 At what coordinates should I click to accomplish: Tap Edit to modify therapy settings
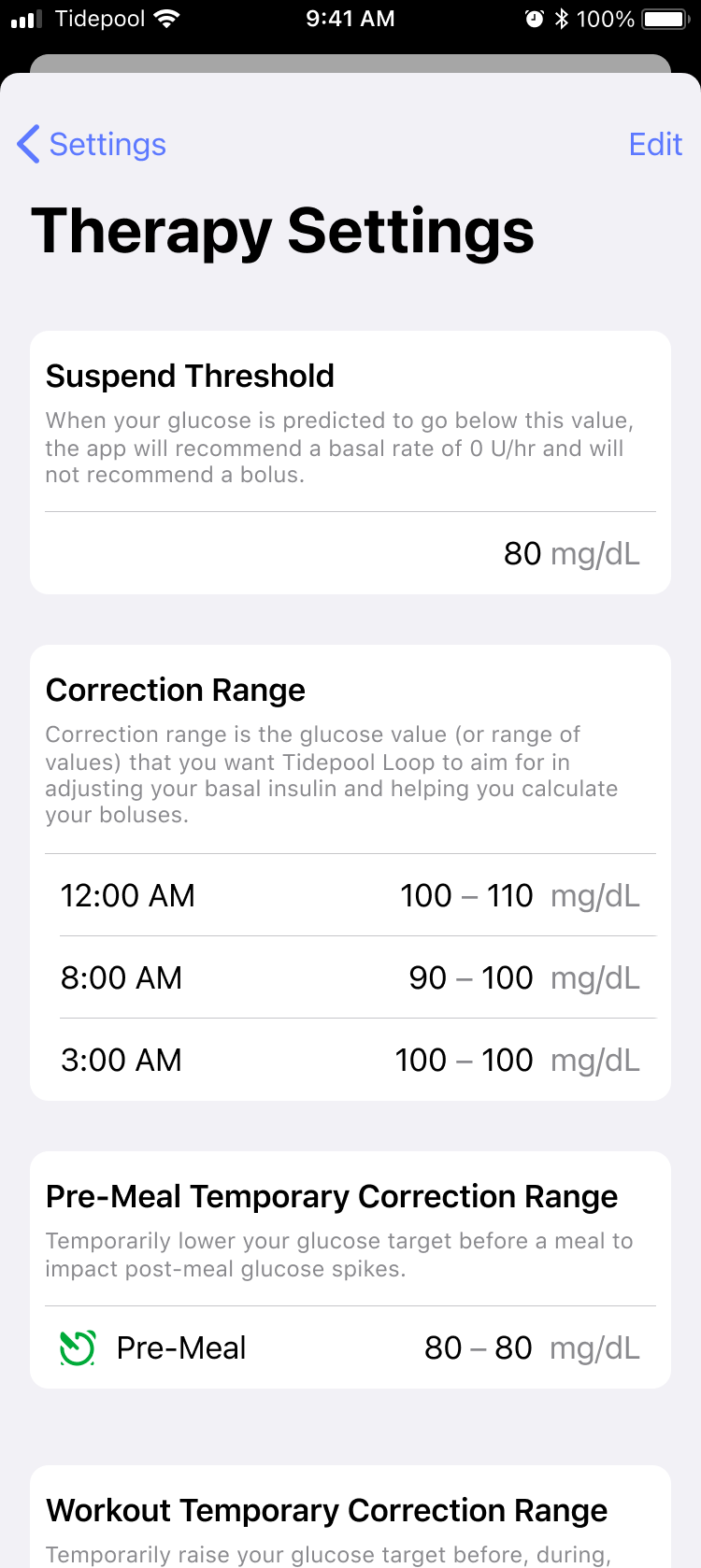pos(654,145)
